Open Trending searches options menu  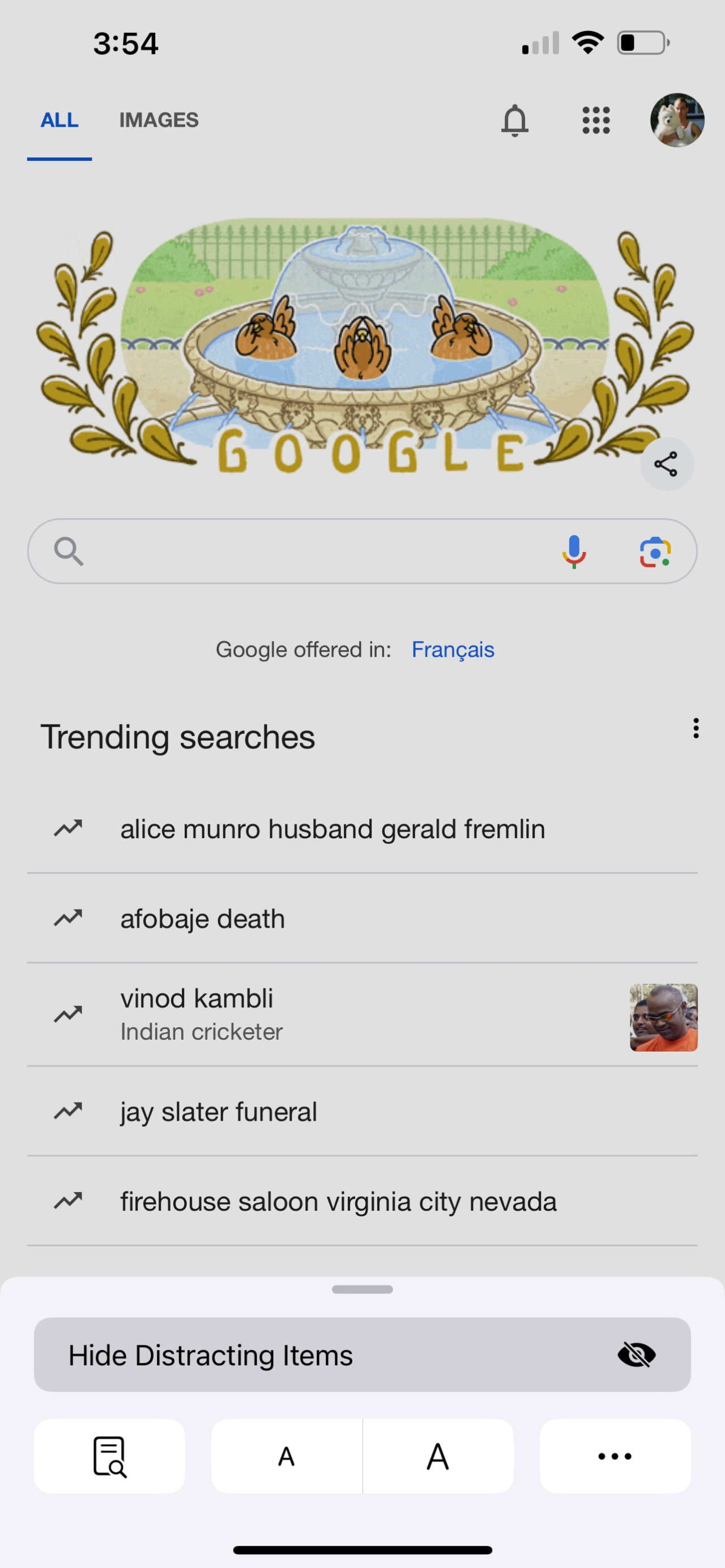coord(695,728)
